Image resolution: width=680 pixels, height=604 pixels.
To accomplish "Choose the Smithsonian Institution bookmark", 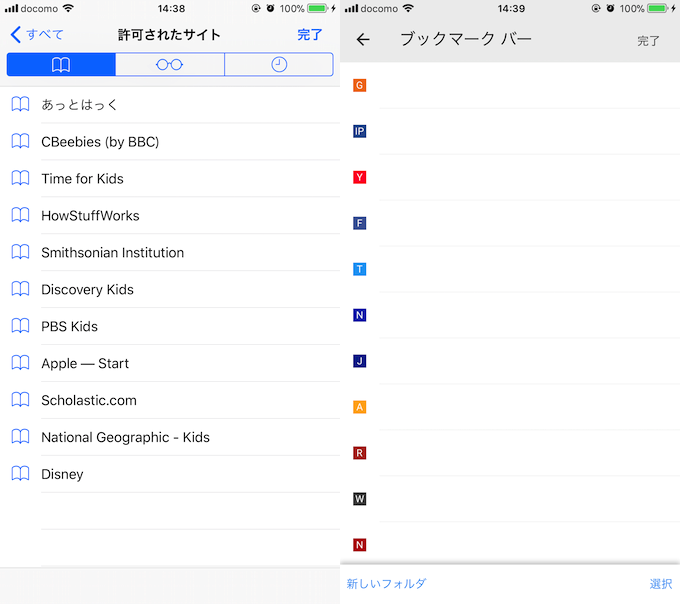I will [x=112, y=253].
